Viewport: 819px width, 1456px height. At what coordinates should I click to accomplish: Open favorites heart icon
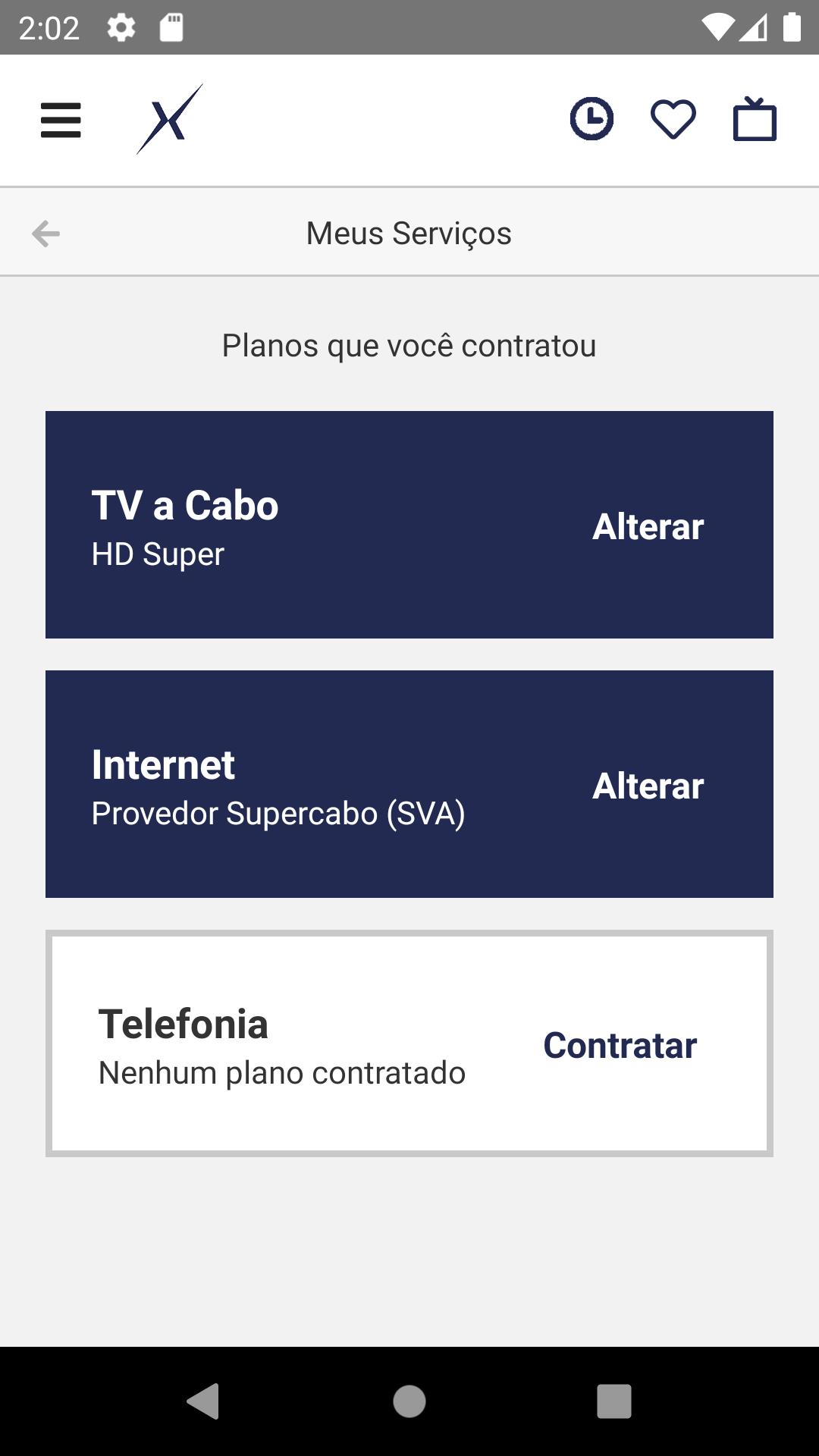(x=673, y=120)
